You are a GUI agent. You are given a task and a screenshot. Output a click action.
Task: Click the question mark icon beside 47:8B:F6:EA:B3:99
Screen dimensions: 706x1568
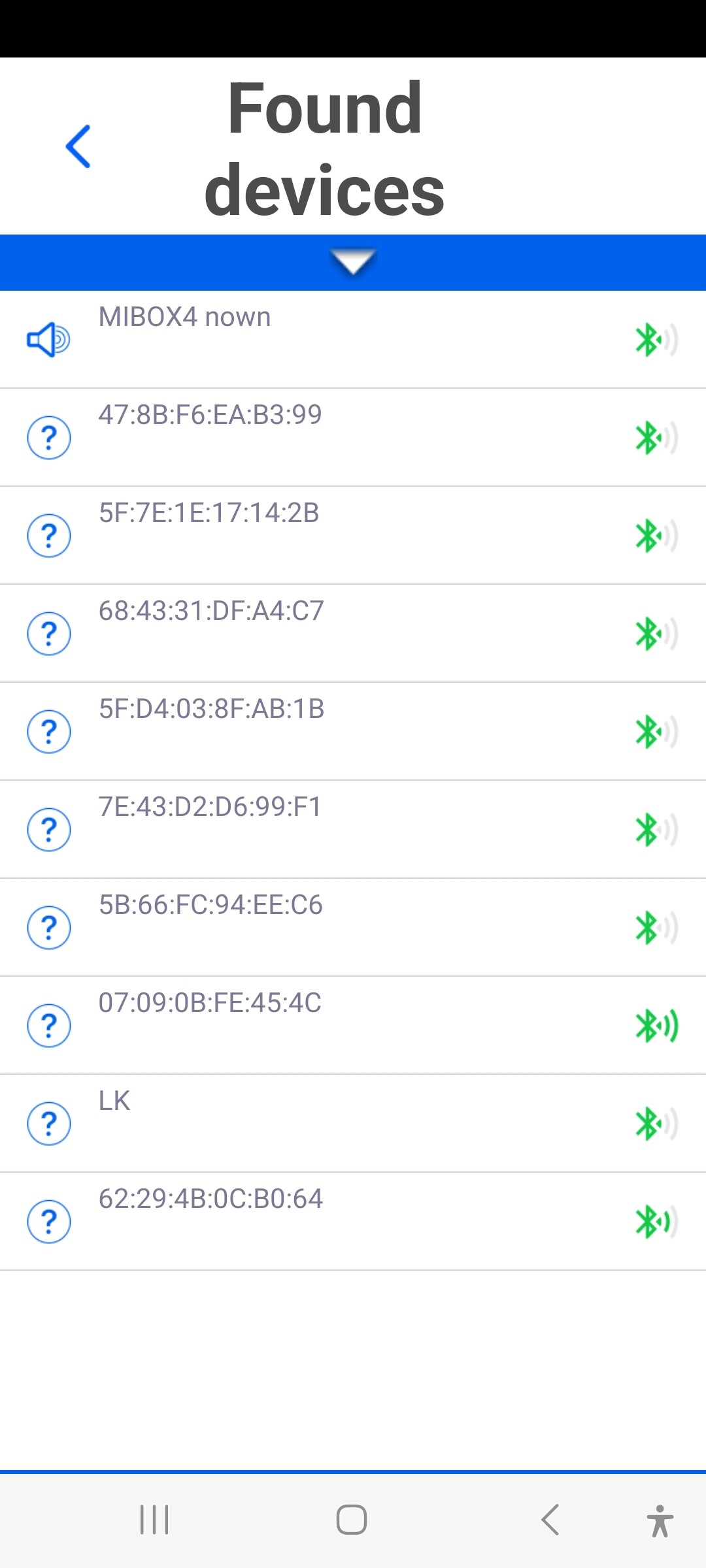(x=49, y=436)
